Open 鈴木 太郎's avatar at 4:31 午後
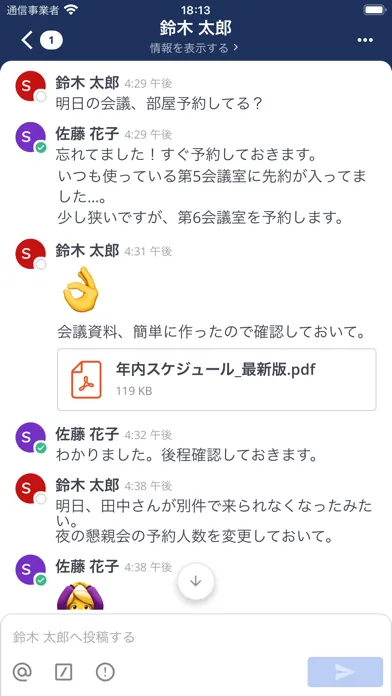 (30, 254)
